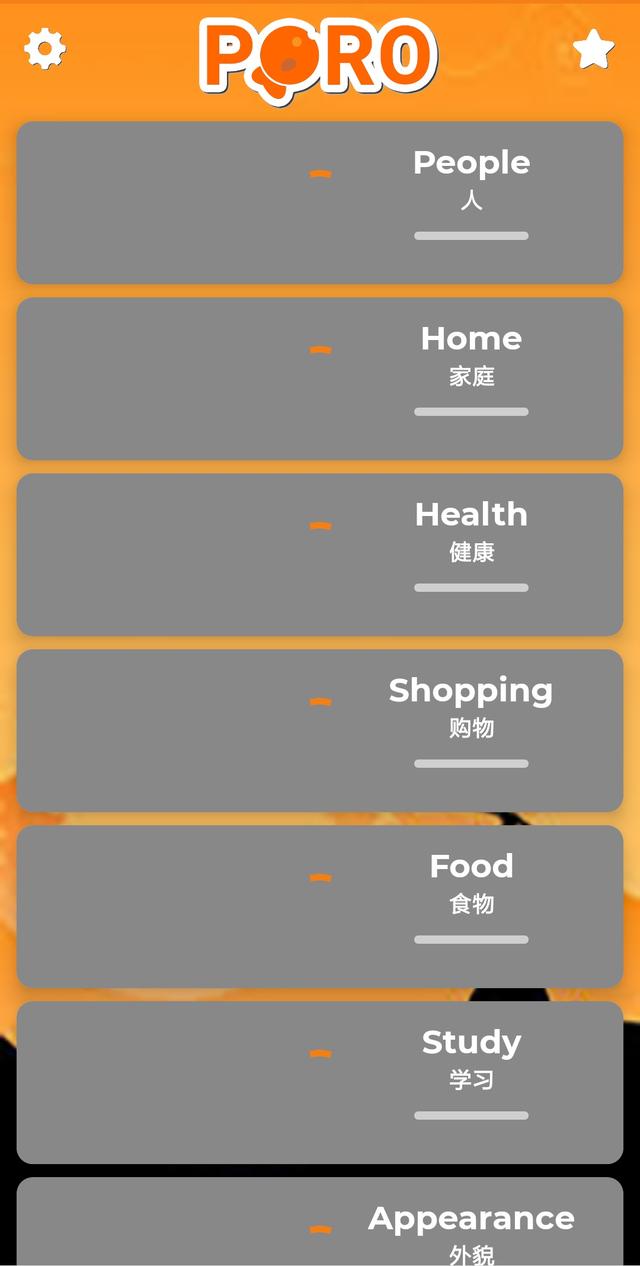Open the People category card

pos(320,202)
